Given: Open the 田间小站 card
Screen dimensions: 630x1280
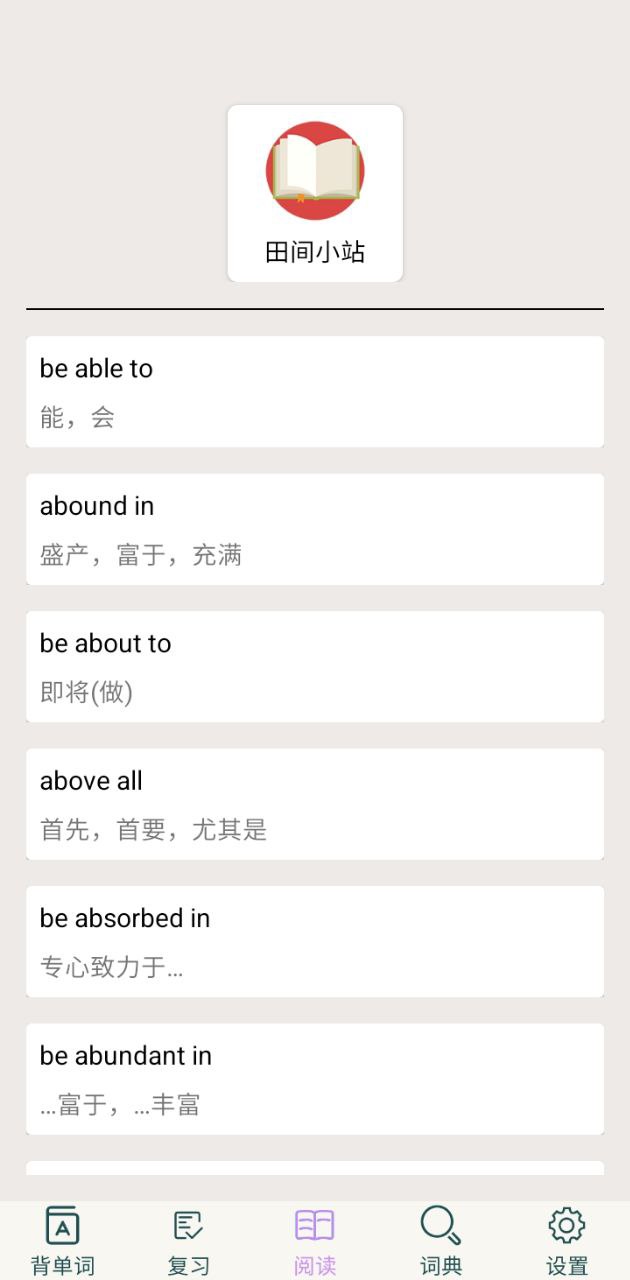Looking at the screenshot, I should [x=315, y=193].
